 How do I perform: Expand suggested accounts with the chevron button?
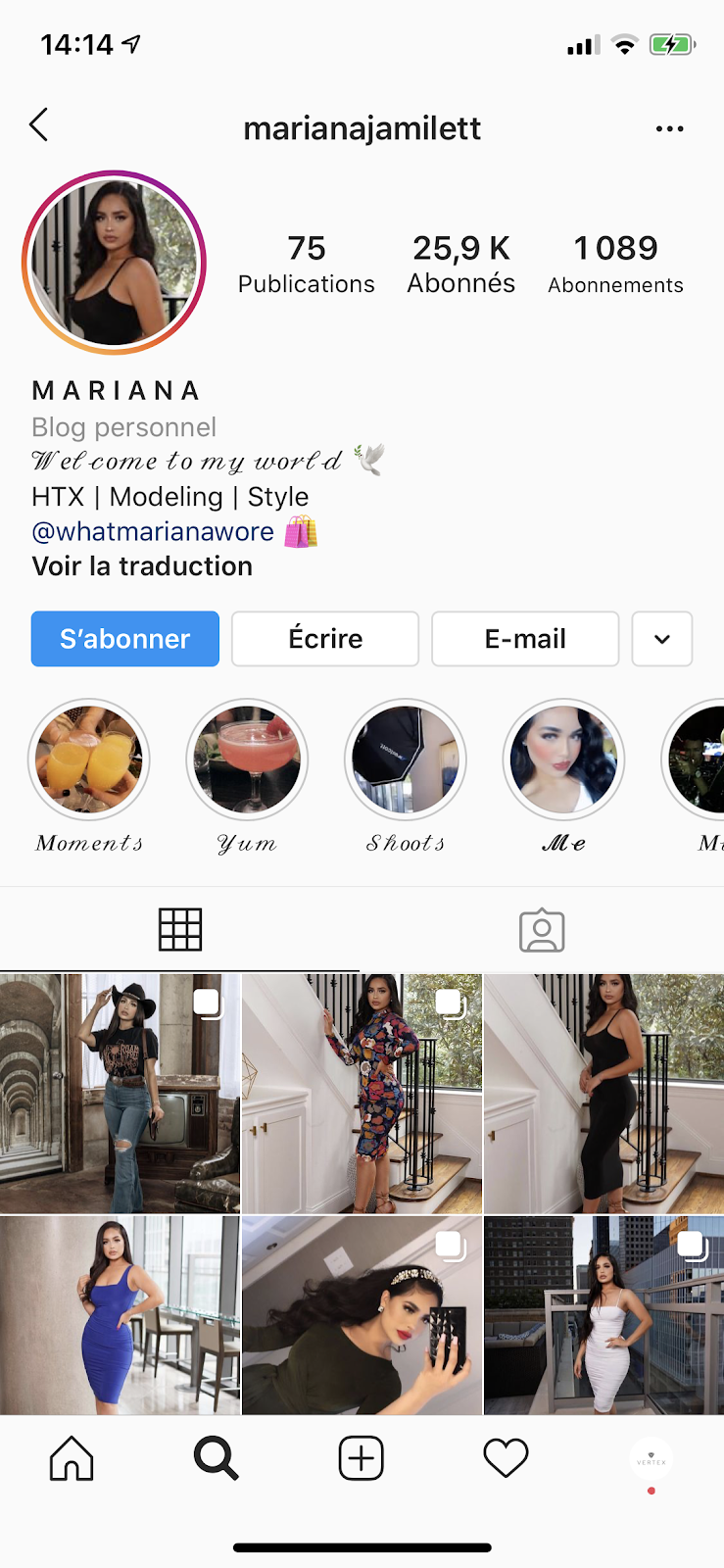pos(662,639)
